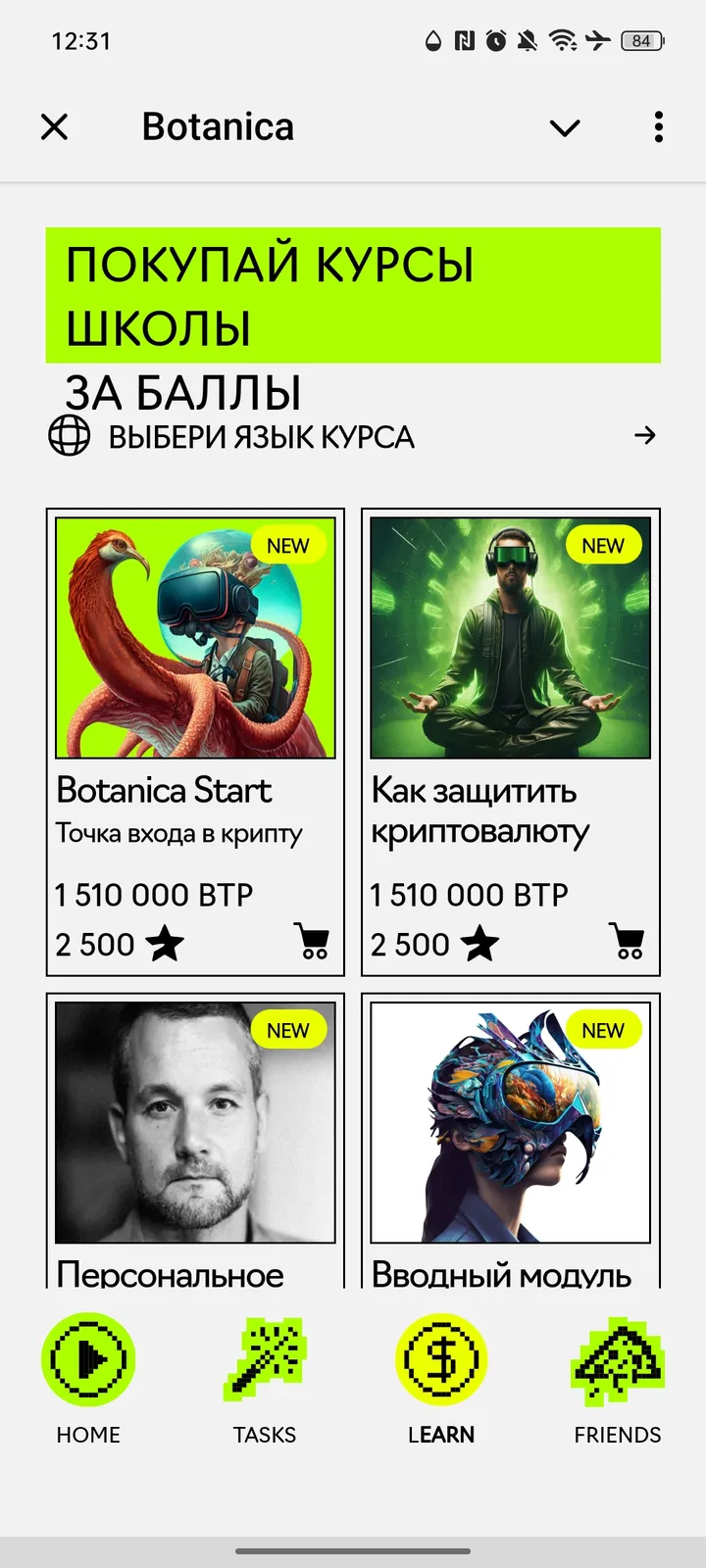Open the FRIENDS arrow icon
Viewport: 706px width, 1568px height.
617,1358
